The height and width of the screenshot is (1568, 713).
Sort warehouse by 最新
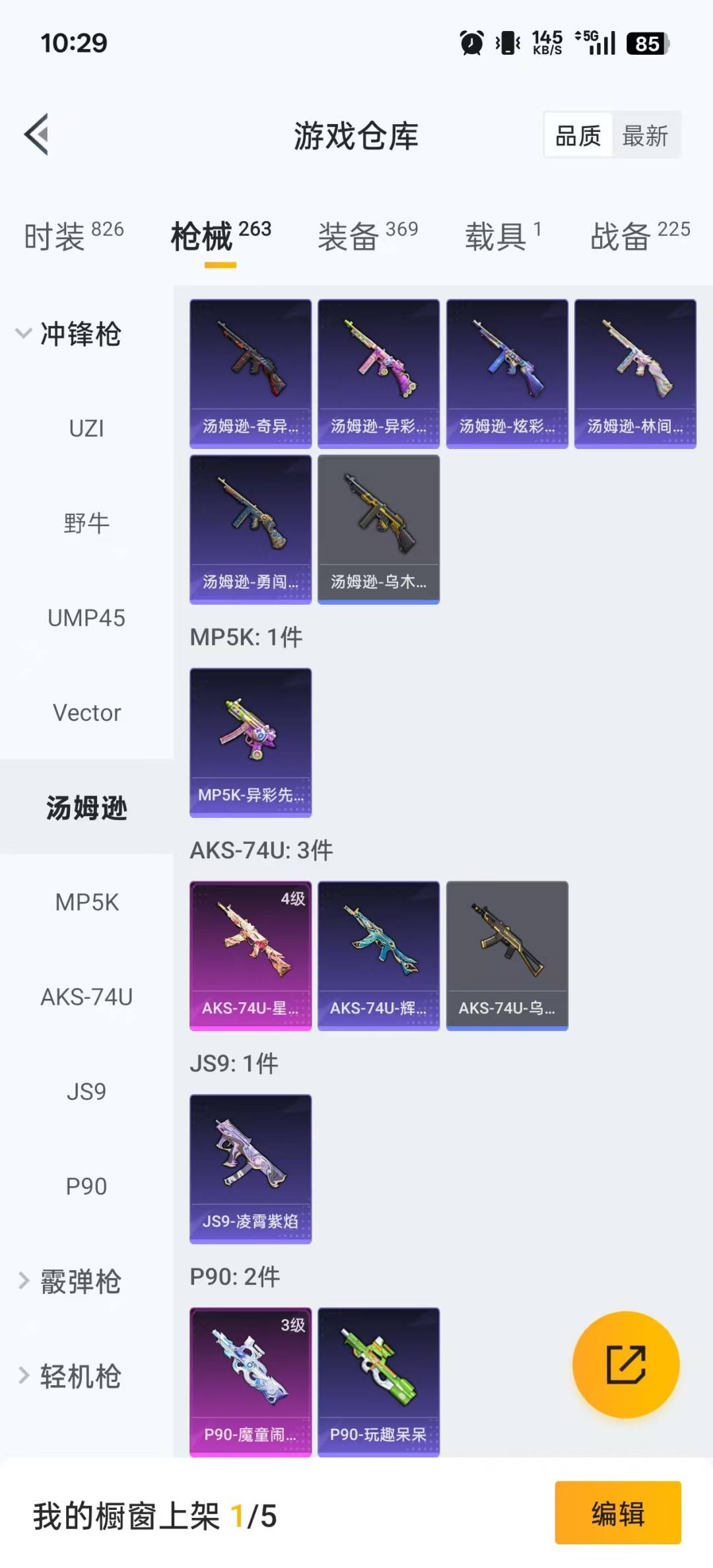645,136
